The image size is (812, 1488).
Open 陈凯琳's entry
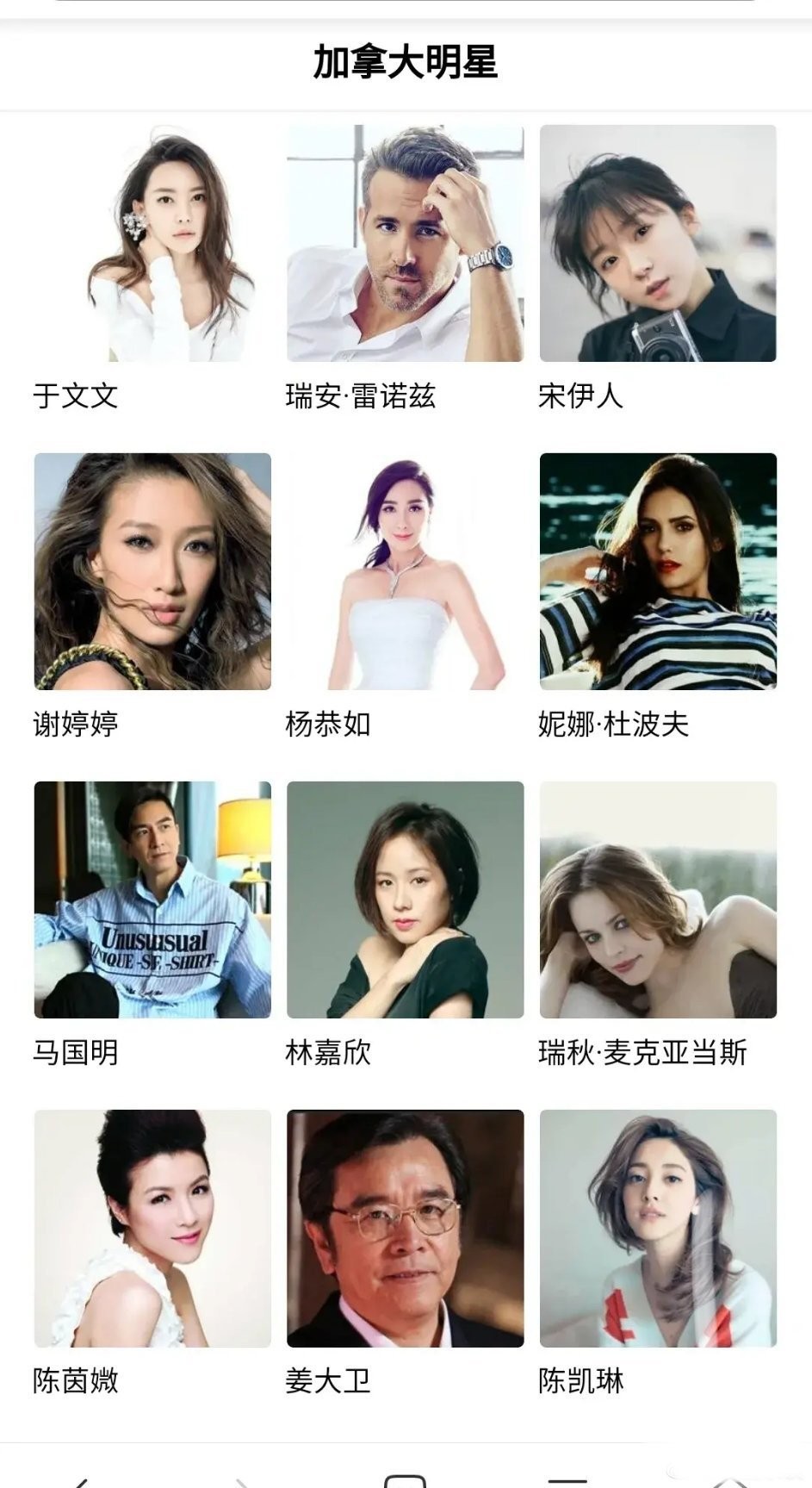pos(658,1228)
